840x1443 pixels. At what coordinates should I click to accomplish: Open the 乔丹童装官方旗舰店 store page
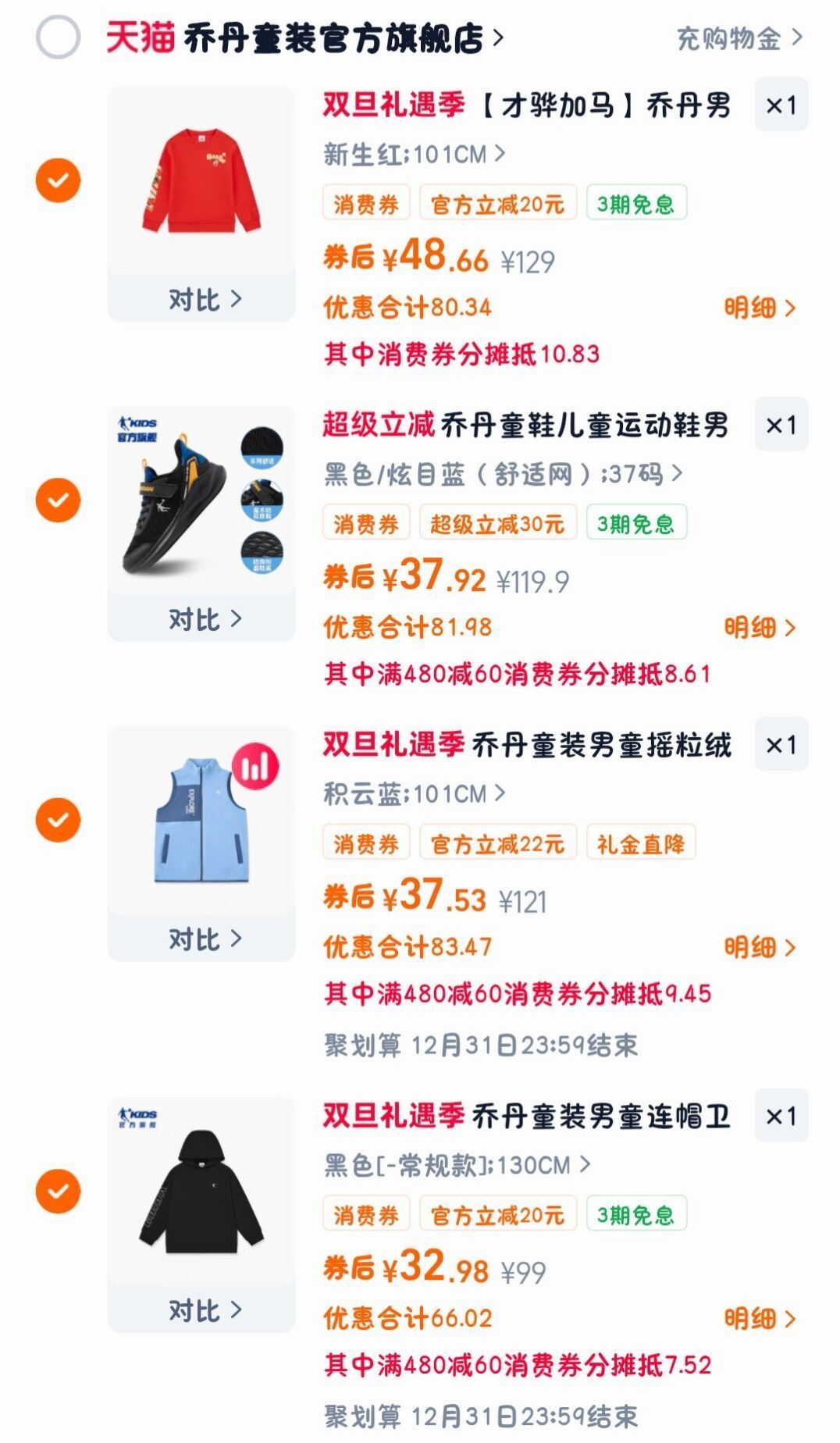pos(343,37)
